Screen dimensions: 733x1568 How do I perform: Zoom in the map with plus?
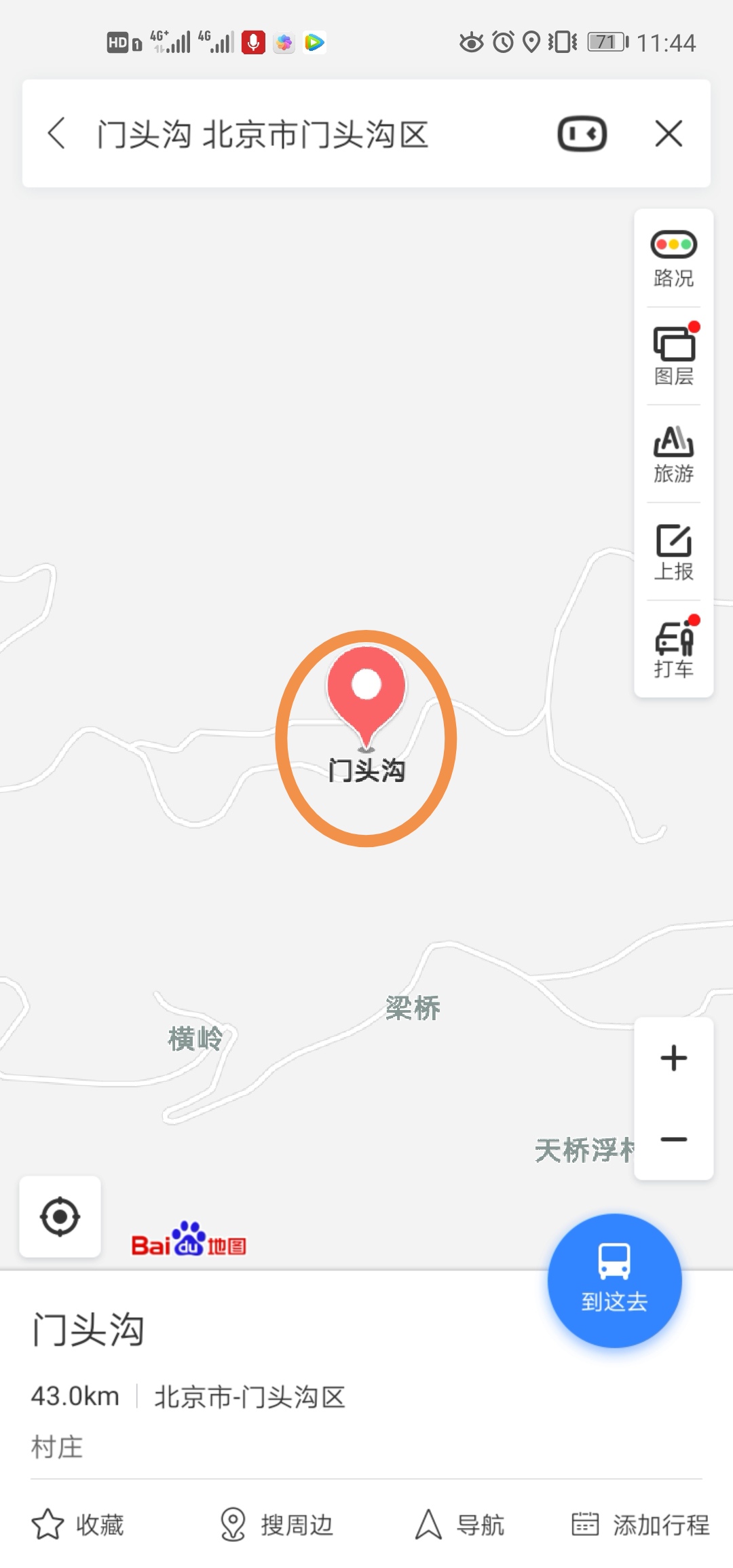[x=673, y=1058]
